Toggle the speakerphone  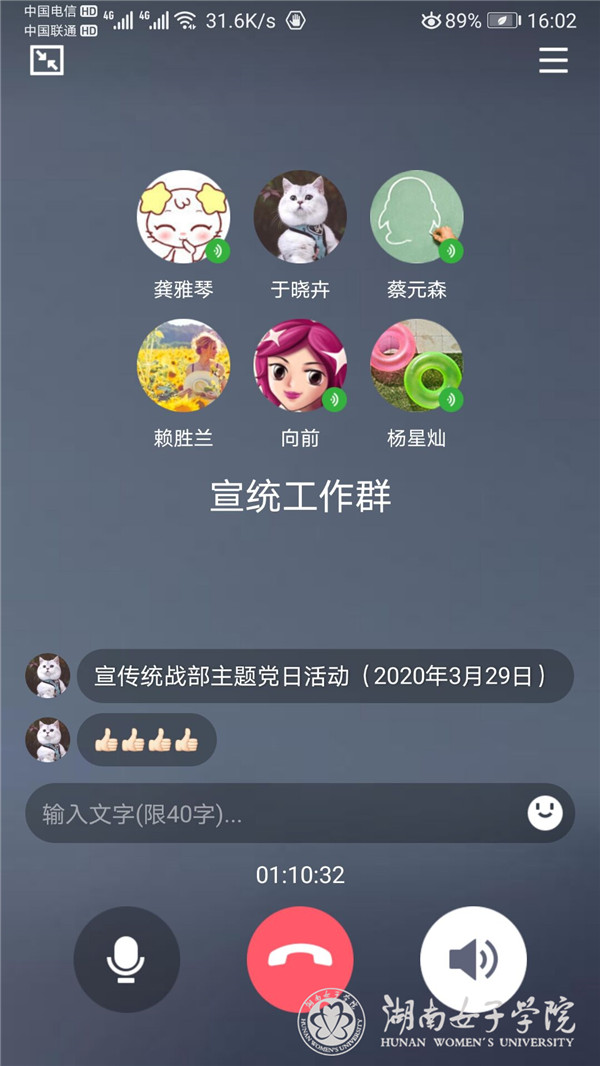point(473,960)
